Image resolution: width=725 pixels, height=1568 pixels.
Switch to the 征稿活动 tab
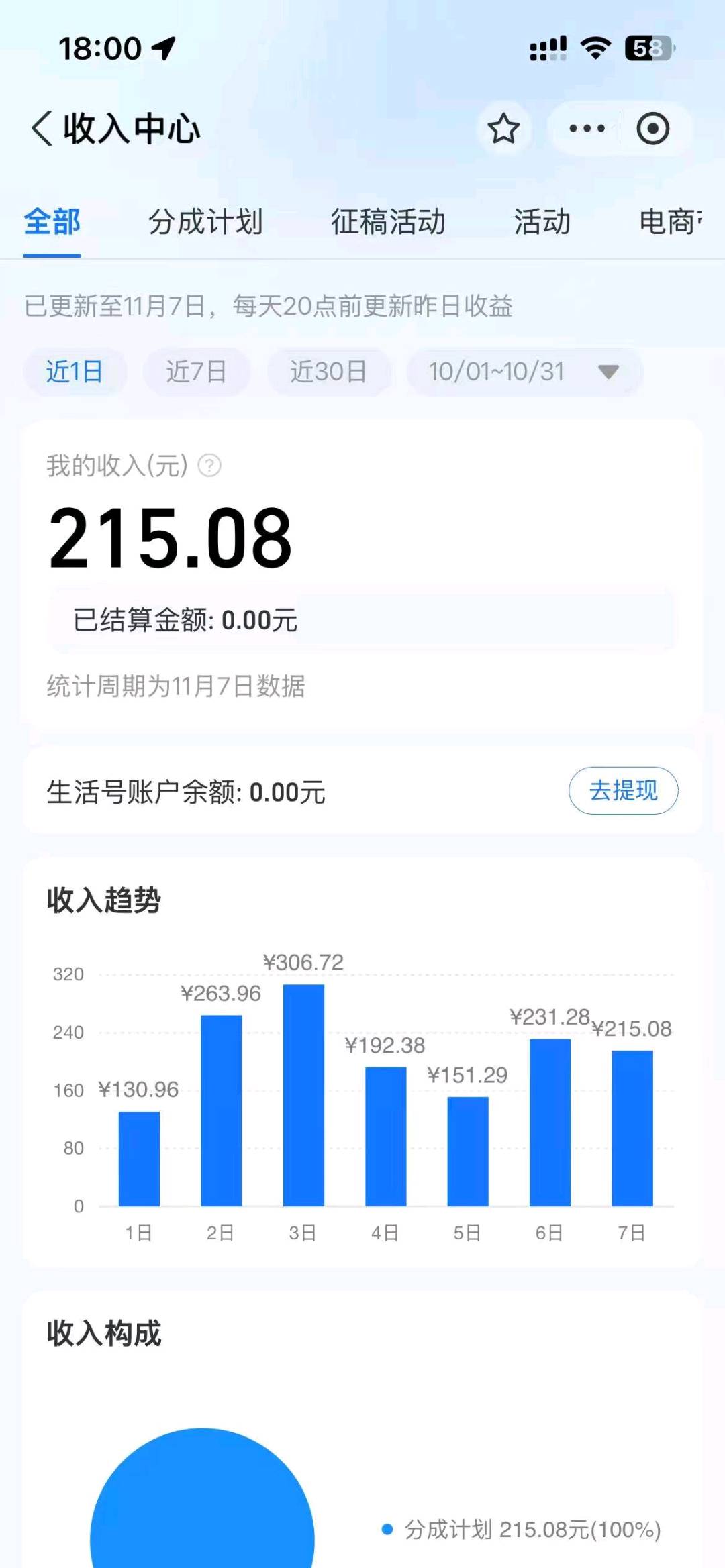tap(388, 222)
